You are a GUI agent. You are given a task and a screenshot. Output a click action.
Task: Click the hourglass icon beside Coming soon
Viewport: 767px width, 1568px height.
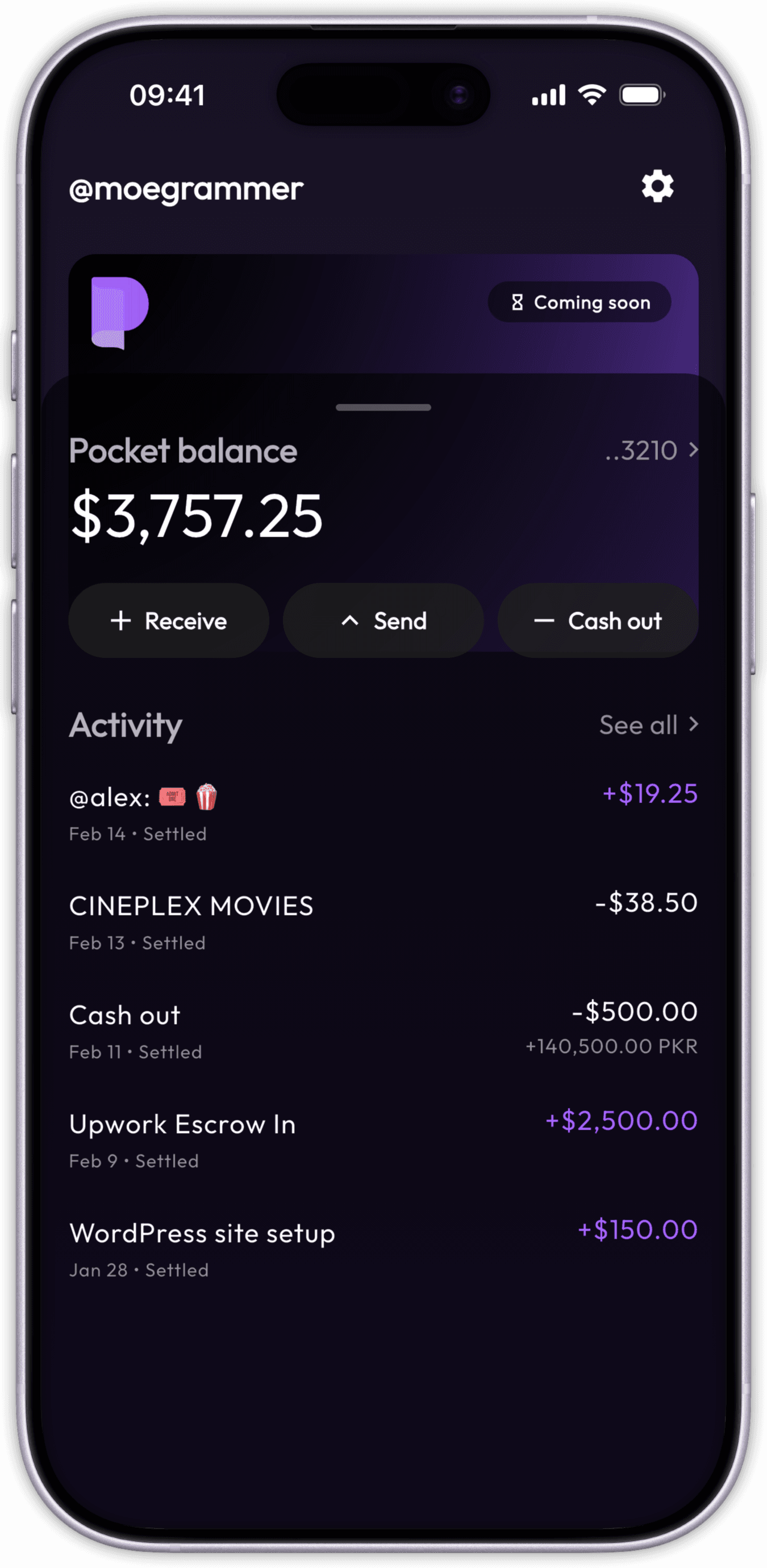(x=518, y=302)
